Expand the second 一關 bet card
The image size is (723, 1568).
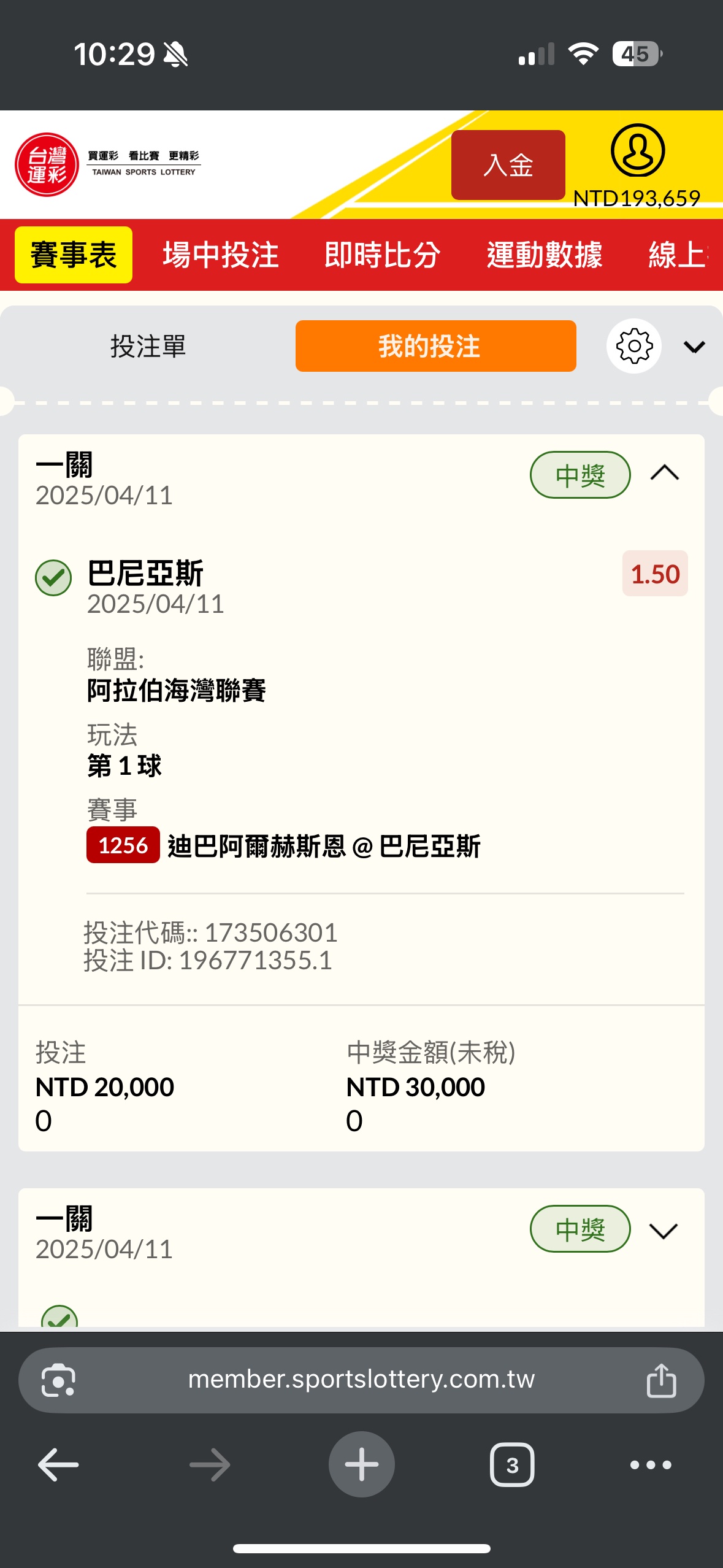pyautogui.click(x=664, y=1231)
